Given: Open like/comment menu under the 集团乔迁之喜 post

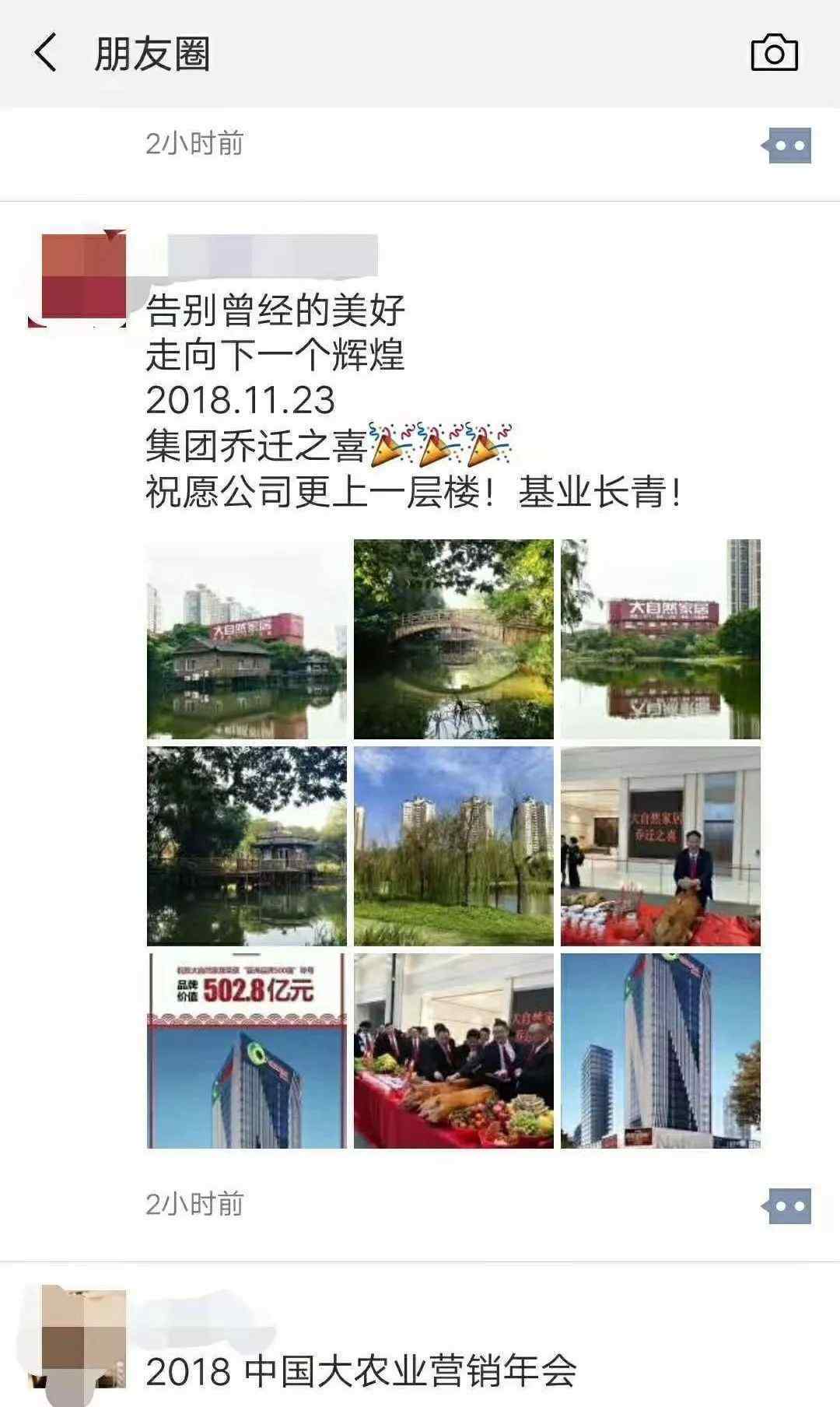Looking at the screenshot, I should [x=787, y=1206].
